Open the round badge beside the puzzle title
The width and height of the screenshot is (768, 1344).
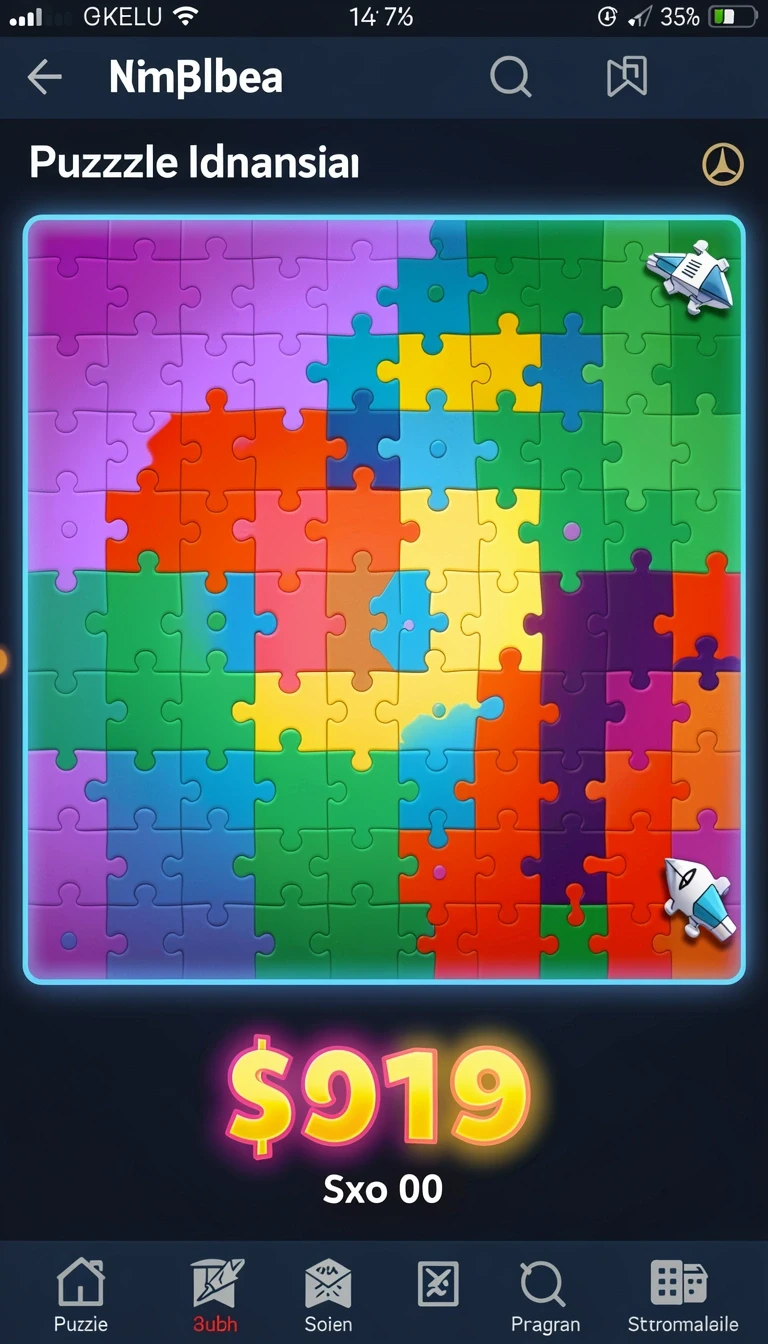tap(723, 164)
